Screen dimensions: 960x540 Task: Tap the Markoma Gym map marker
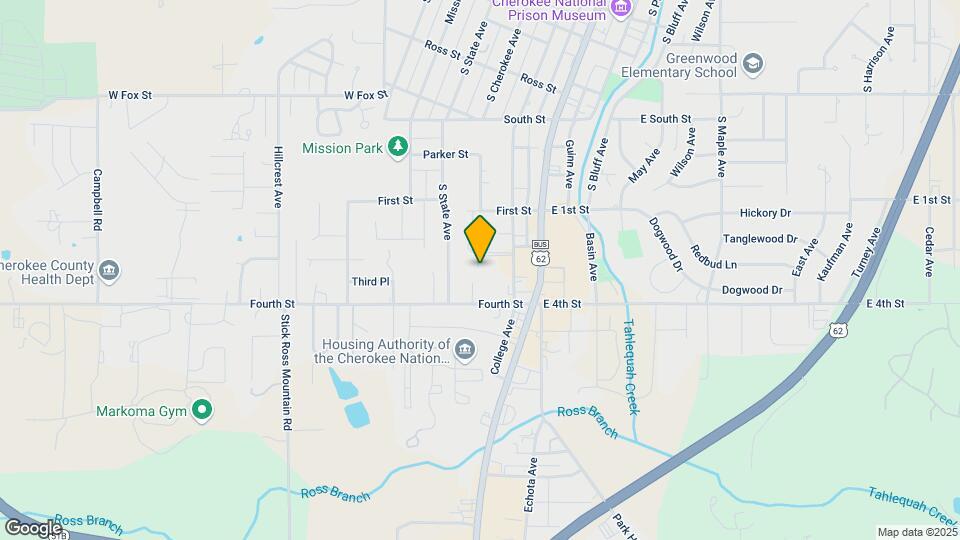tap(202, 410)
